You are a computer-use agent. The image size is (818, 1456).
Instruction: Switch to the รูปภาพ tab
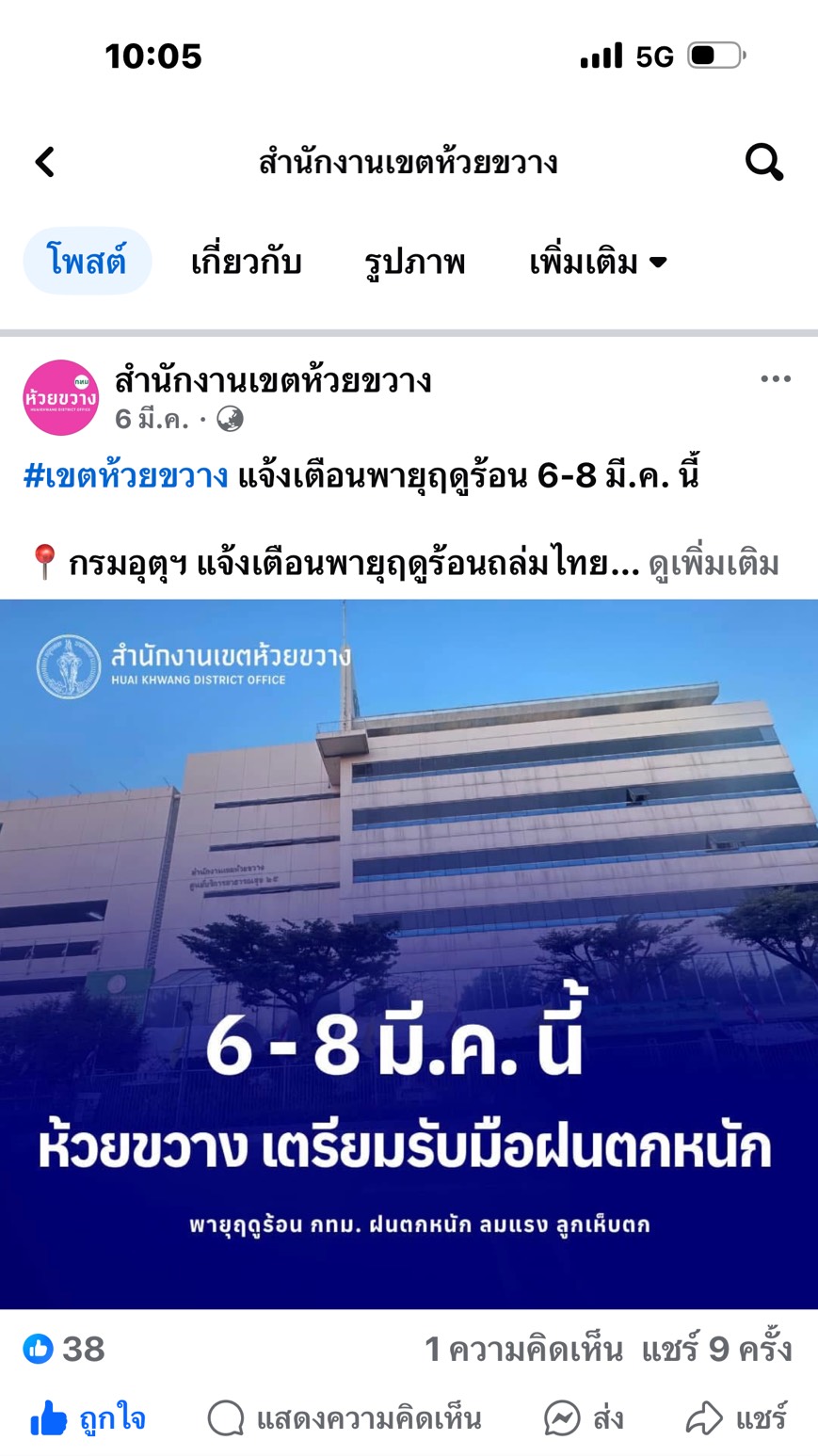tap(414, 262)
